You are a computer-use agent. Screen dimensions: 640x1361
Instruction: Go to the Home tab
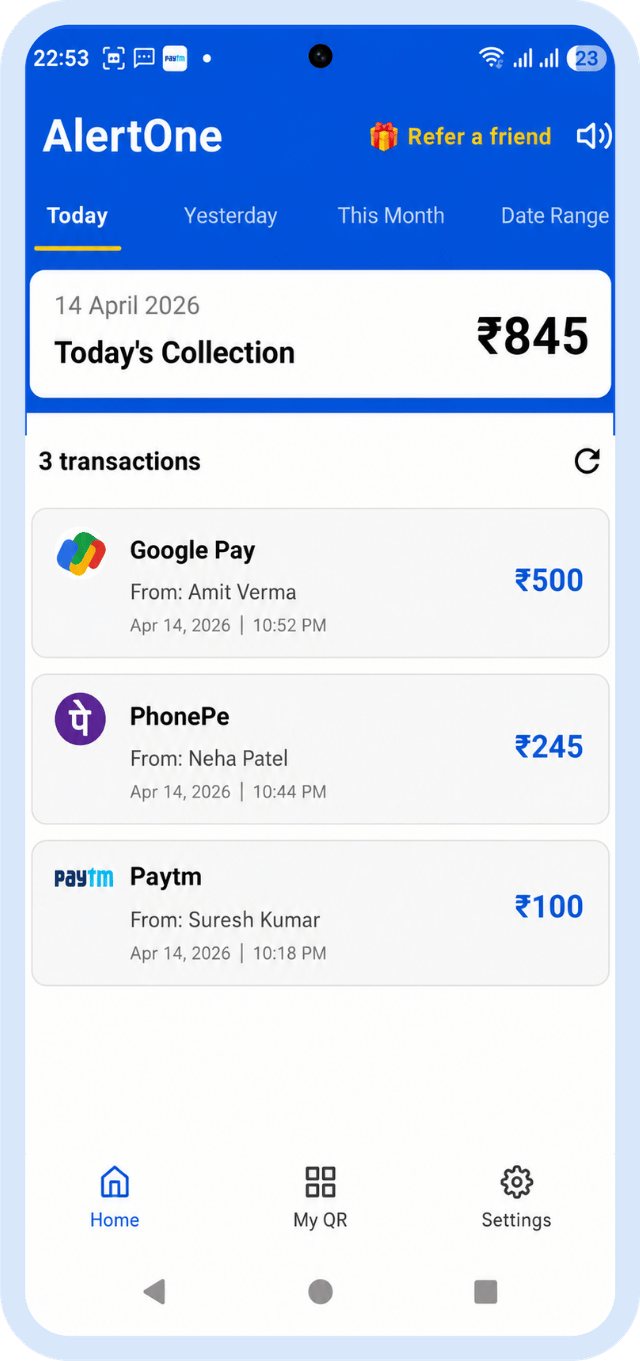115,1197
